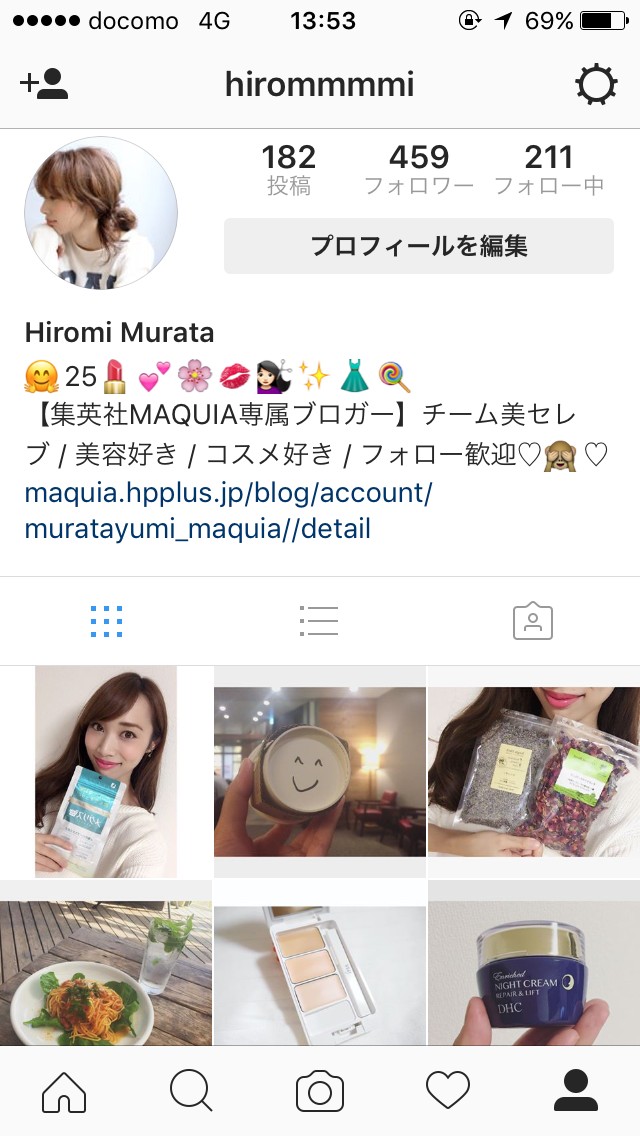Open the maquia.hpplus.jp blog link
The image size is (640, 1136).
228,511
